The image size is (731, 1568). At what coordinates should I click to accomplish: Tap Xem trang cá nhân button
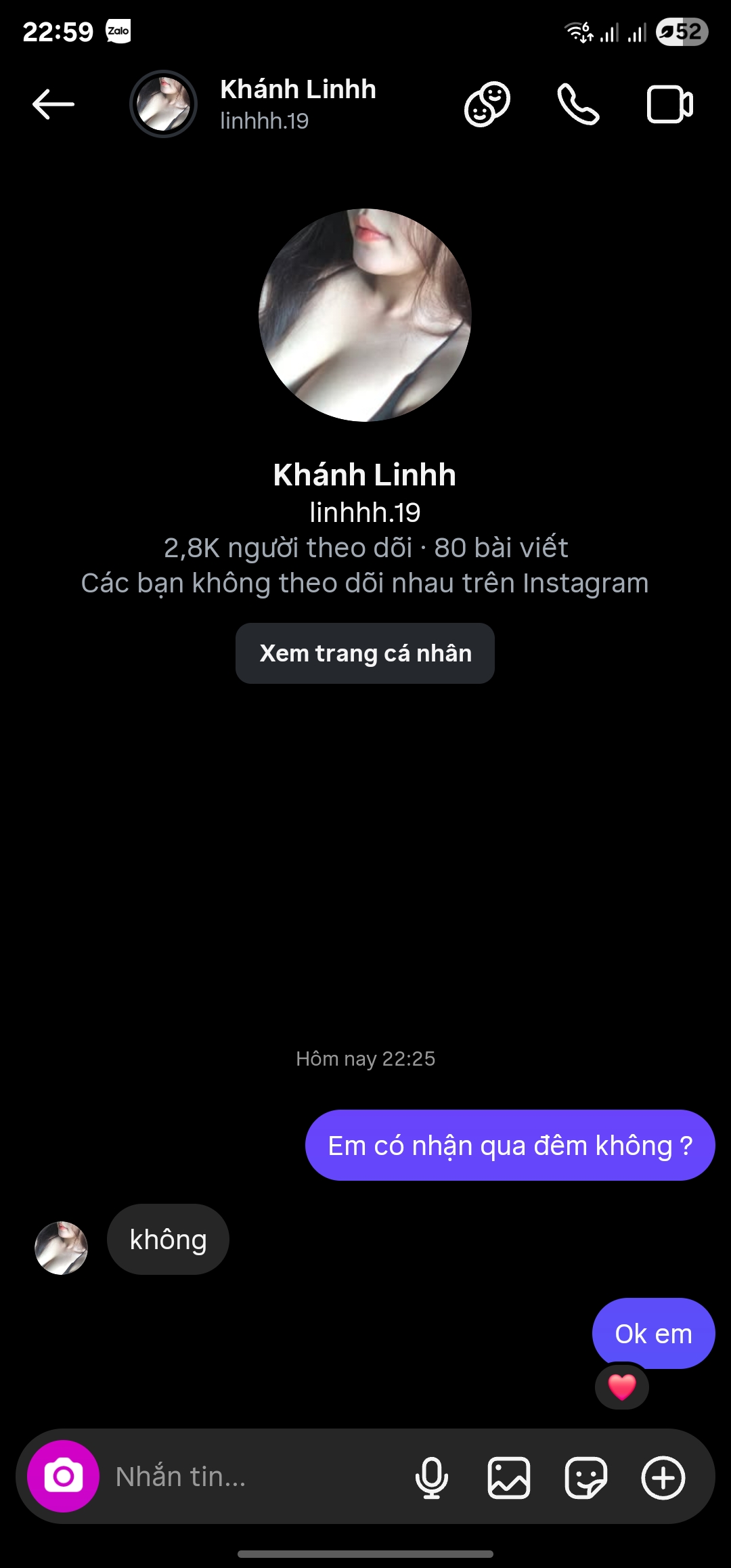(x=365, y=653)
